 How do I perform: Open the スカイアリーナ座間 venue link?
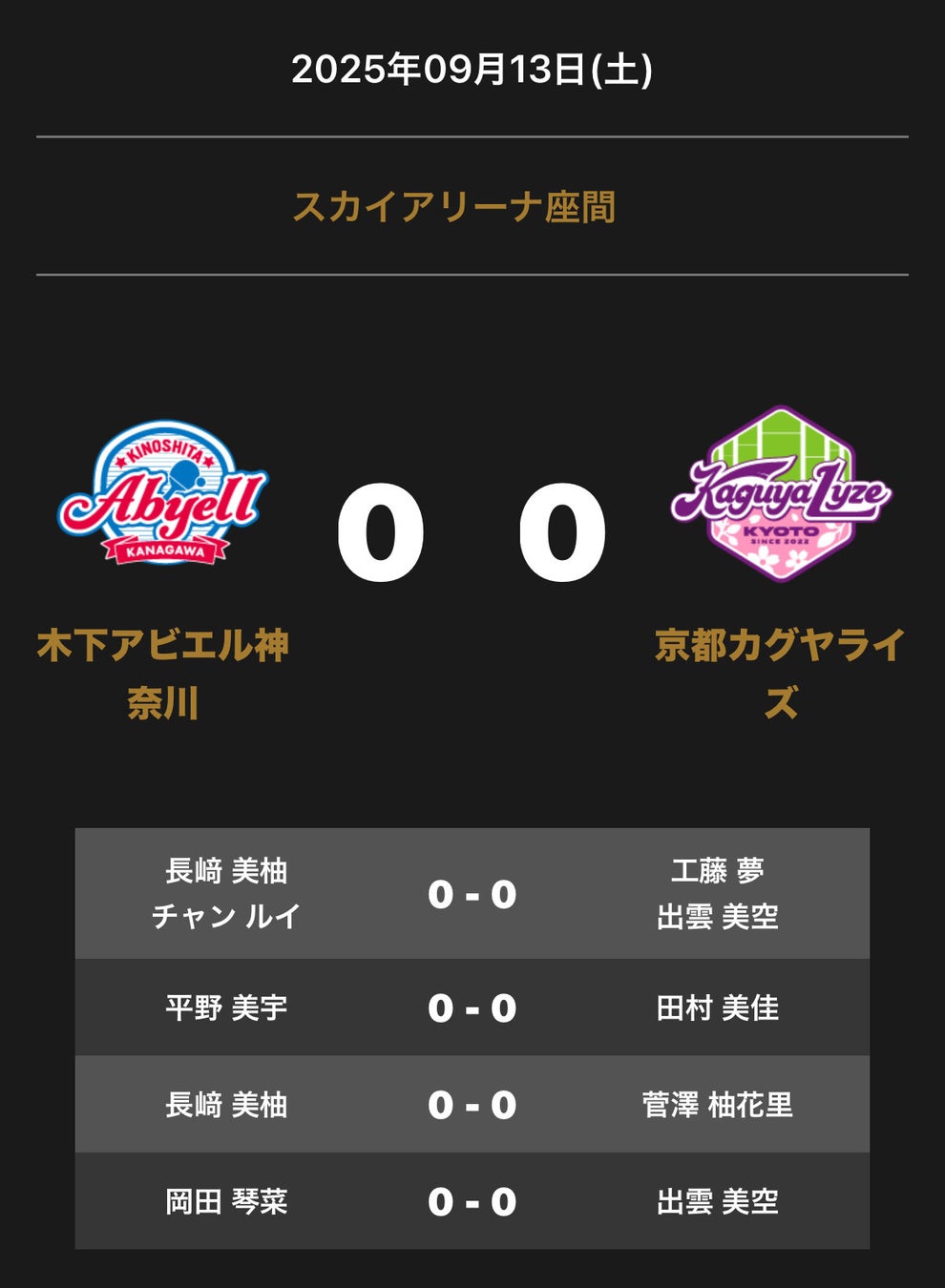tap(453, 207)
